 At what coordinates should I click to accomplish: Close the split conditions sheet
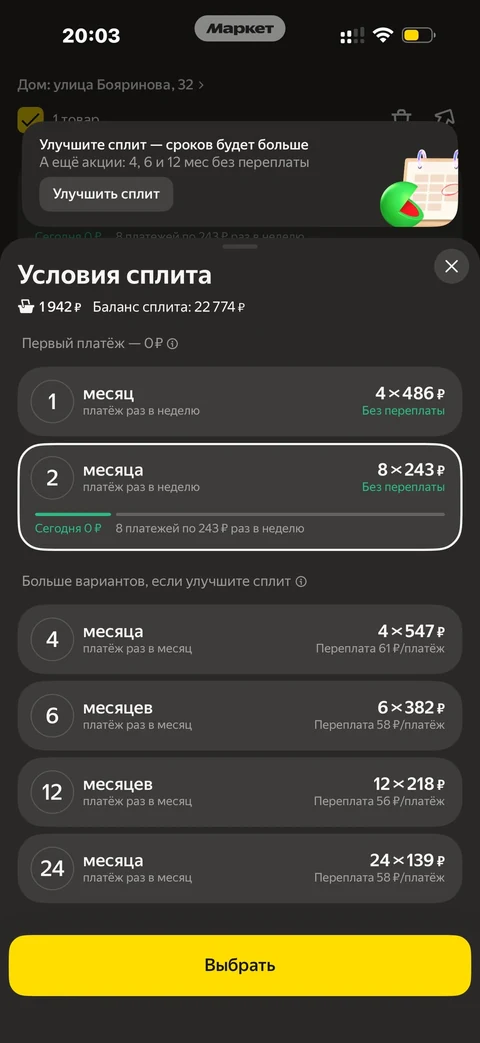(451, 267)
